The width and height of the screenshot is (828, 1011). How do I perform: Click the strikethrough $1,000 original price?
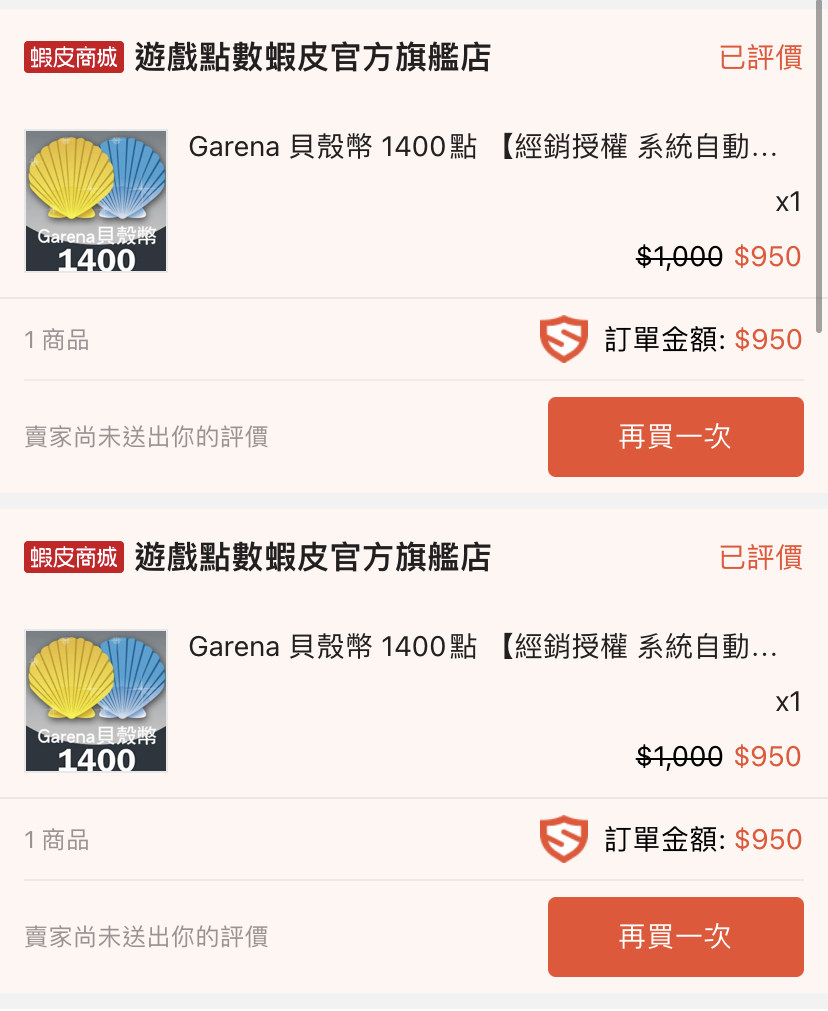(x=678, y=256)
